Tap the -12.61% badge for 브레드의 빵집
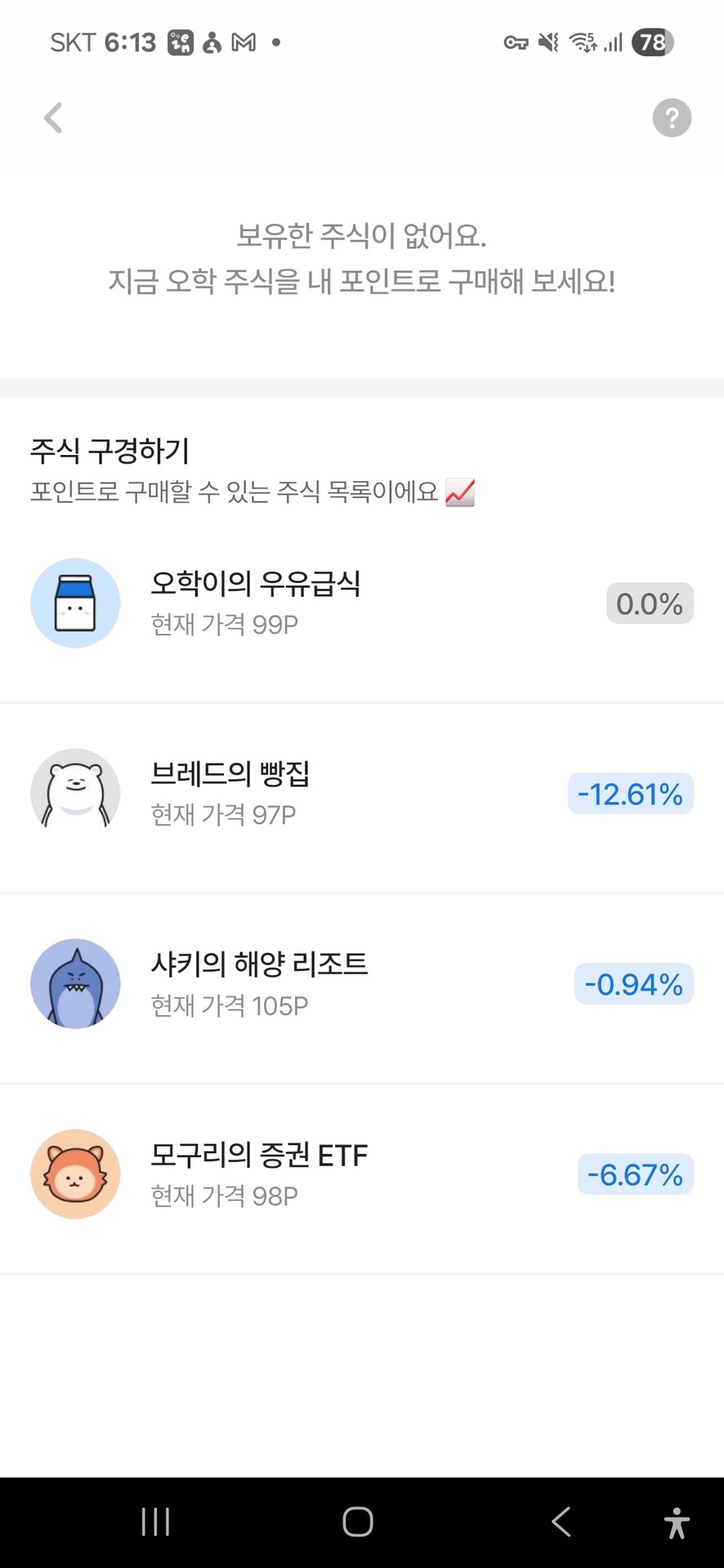The height and width of the screenshot is (1568, 724). coord(629,793)
